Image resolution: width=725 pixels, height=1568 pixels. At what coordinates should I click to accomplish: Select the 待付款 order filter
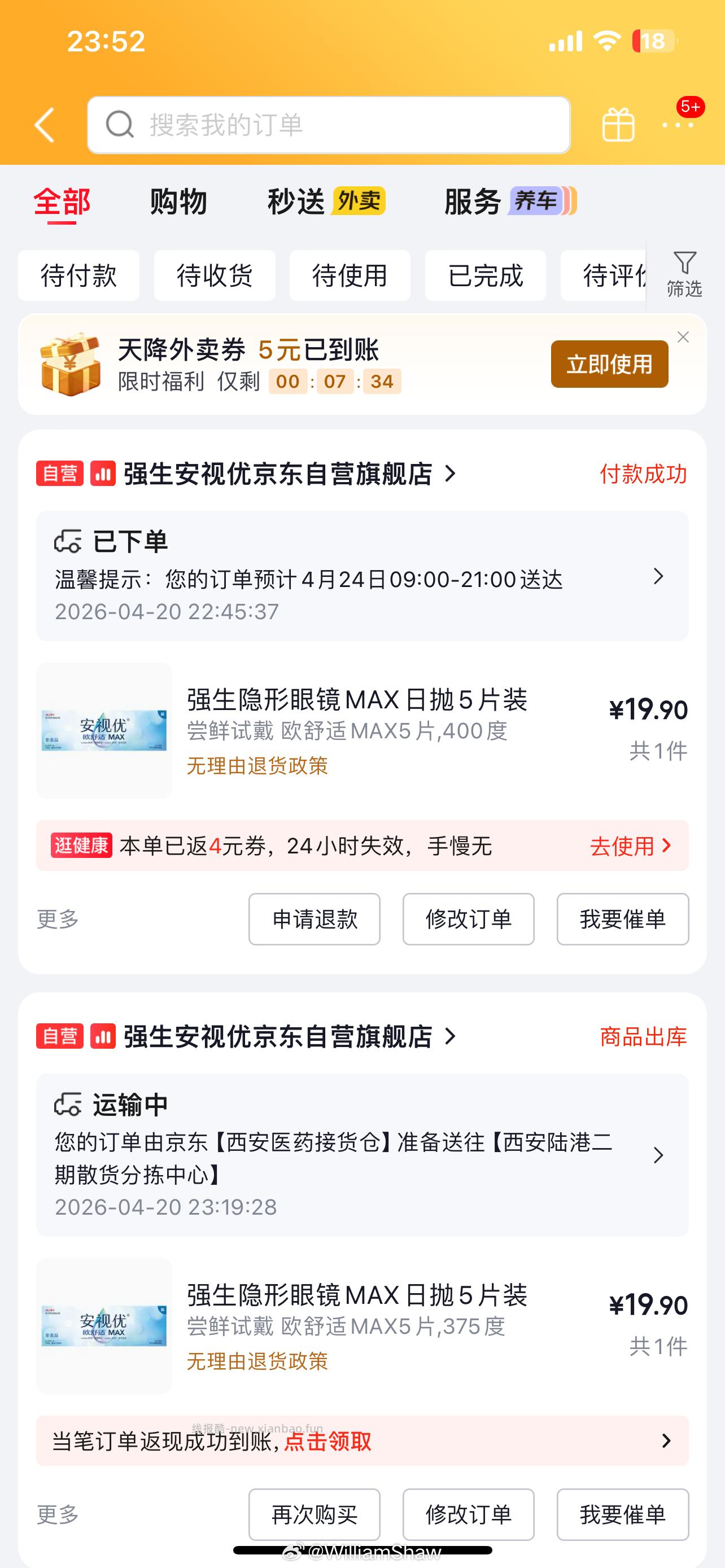pos(79,275)
